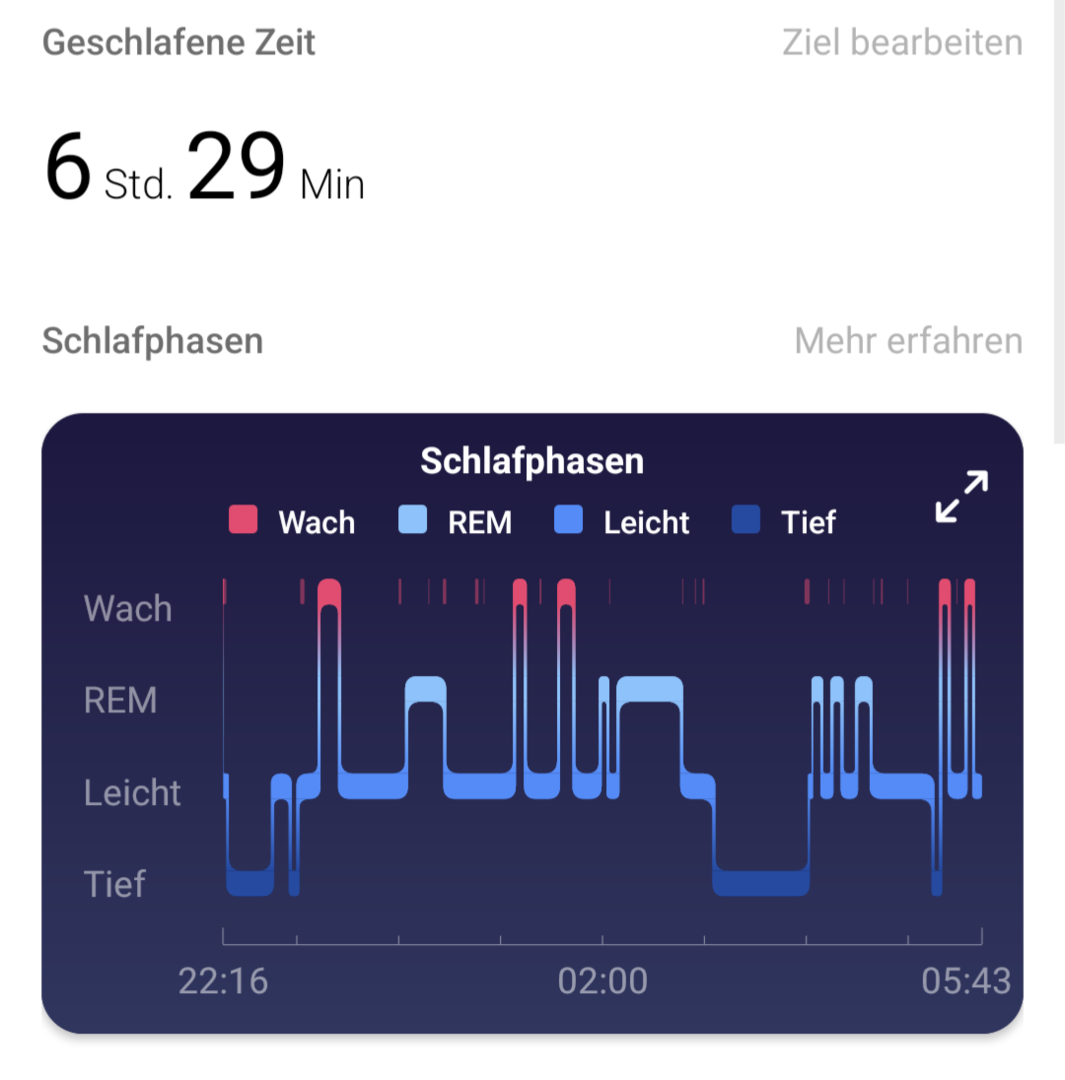Open the Mehr erfahren link
1065x1080 pixels.
tap(908, 341)
